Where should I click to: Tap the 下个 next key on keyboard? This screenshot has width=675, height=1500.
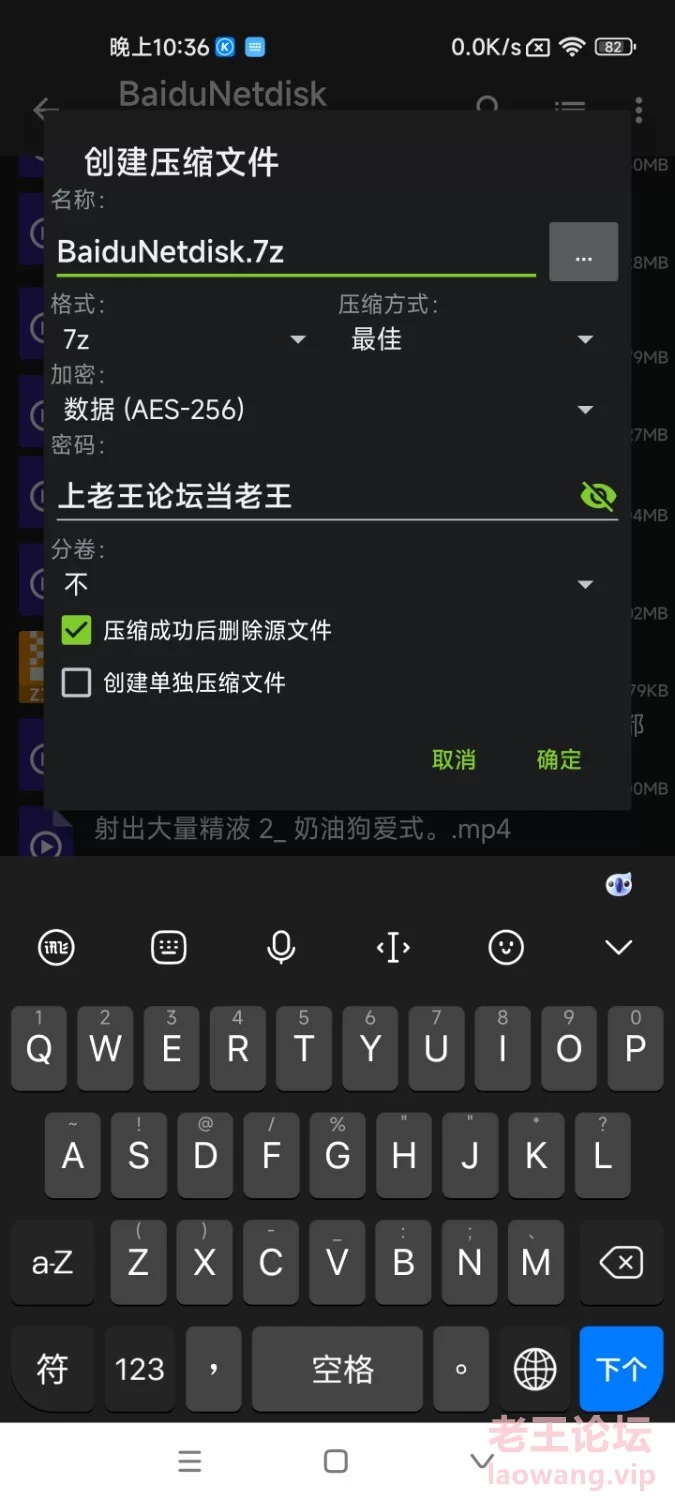point(621,1368)
